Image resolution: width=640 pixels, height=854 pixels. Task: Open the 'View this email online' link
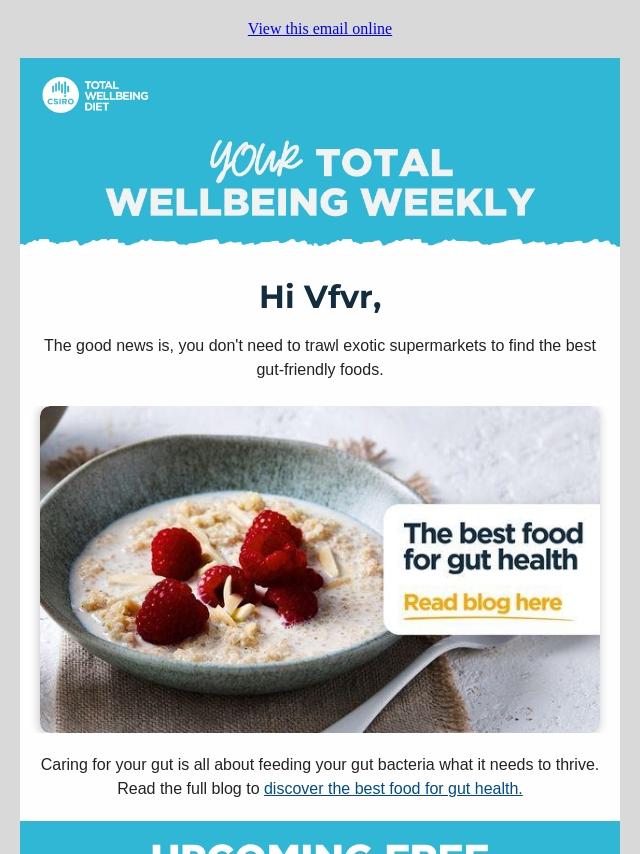[319, 29]
